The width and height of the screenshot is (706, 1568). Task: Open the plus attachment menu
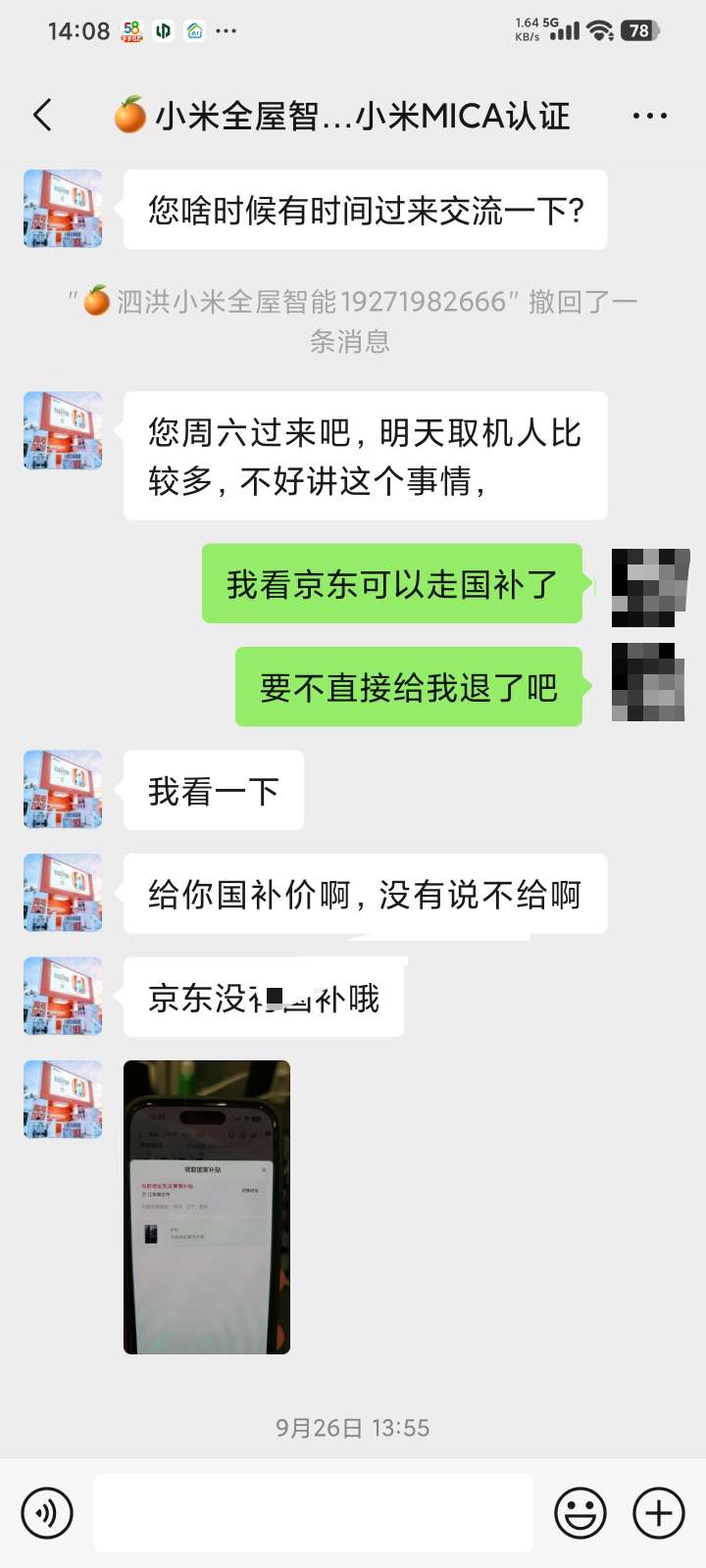coord(659,1513)
